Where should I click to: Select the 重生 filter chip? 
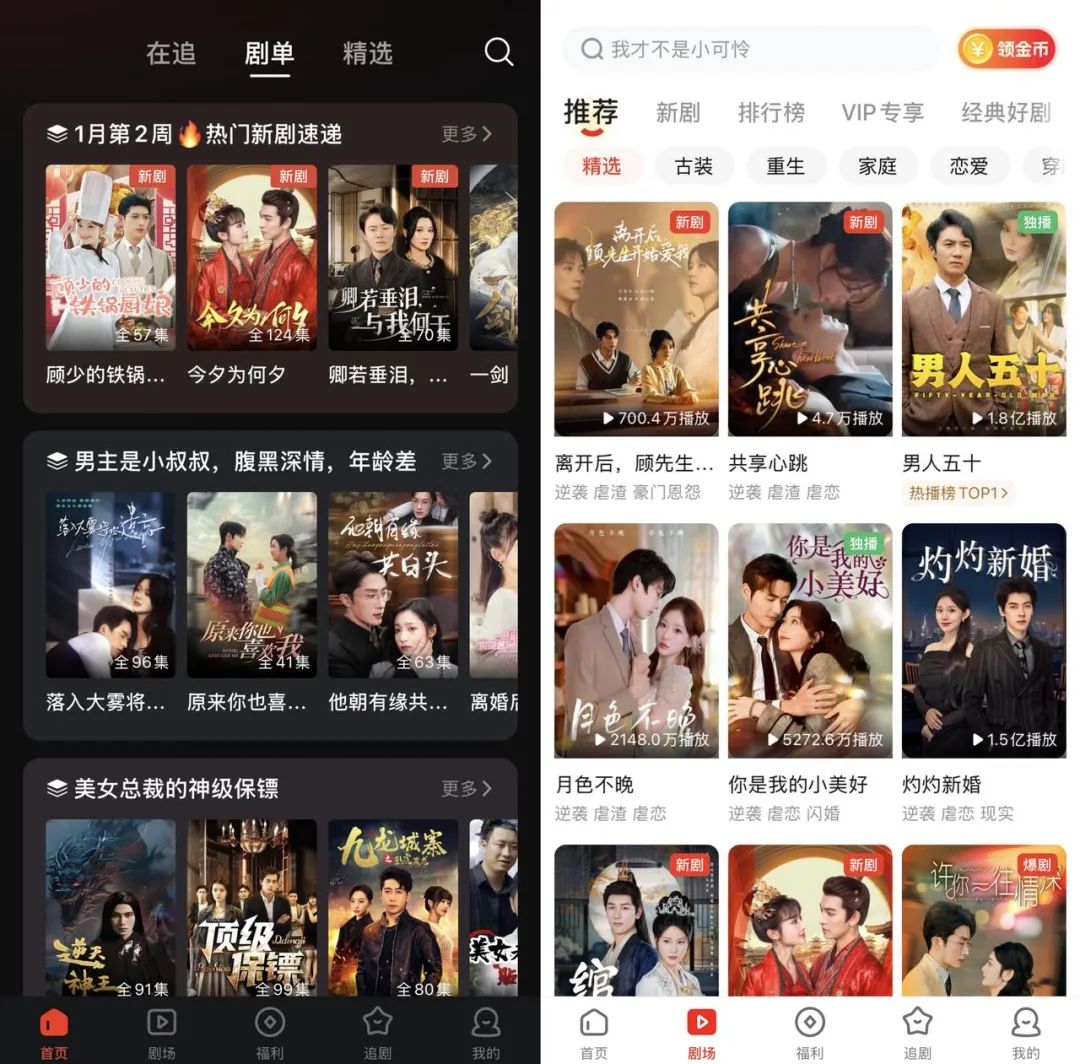coord(785,166)
